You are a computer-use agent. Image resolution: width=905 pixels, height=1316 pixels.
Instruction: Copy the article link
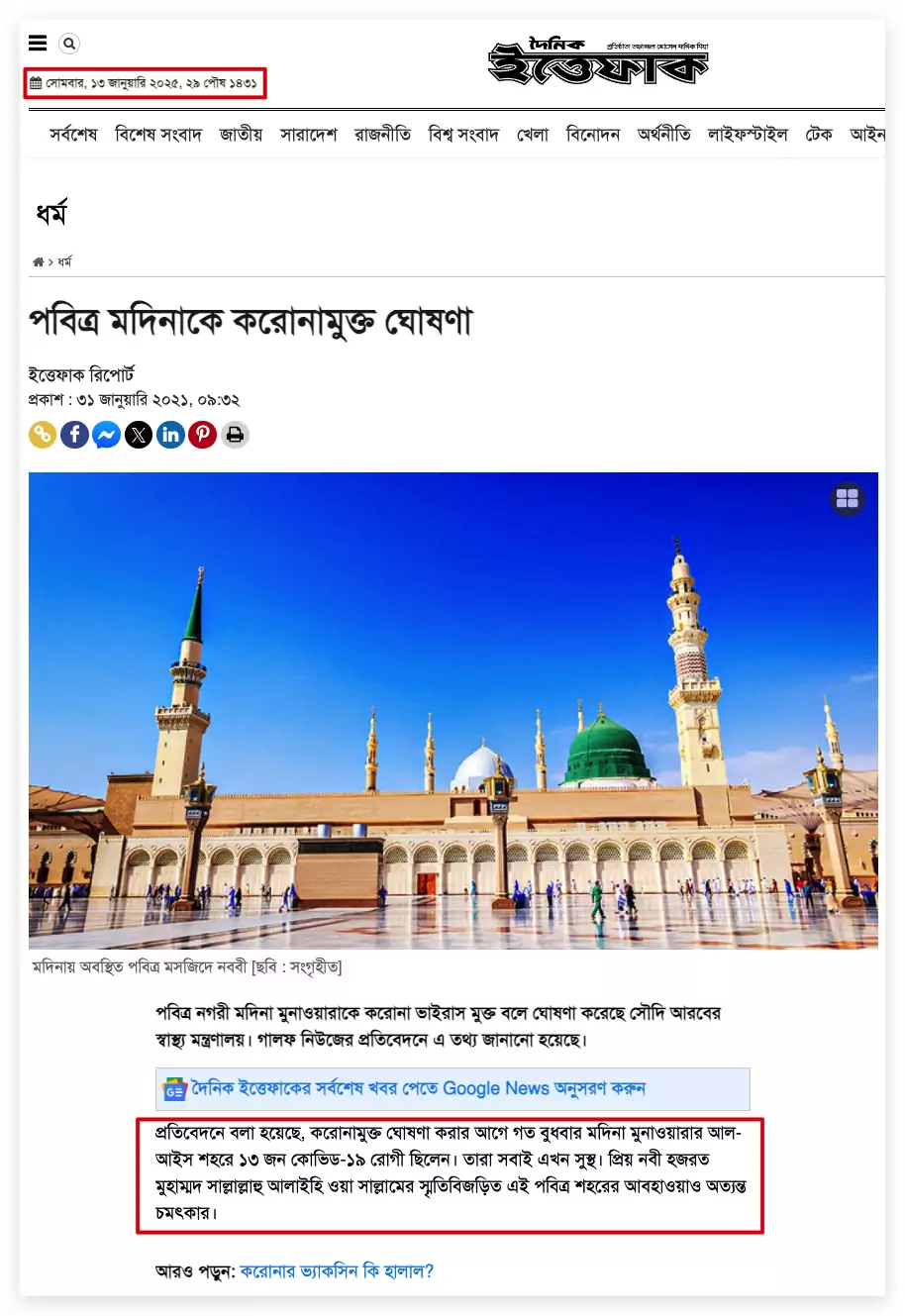[x=43, y=435]
